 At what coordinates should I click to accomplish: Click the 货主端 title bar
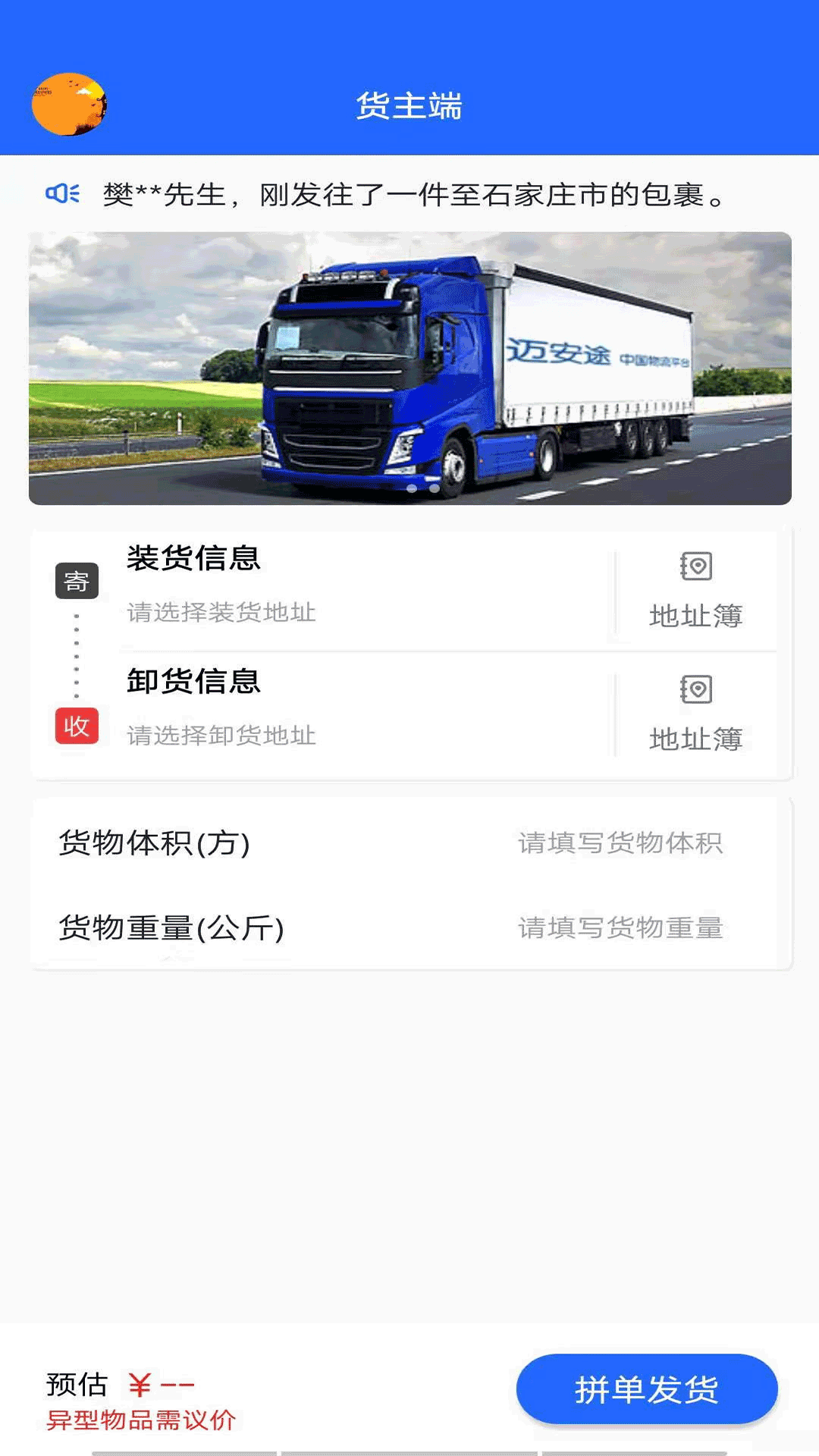click(x=409, y=105)
